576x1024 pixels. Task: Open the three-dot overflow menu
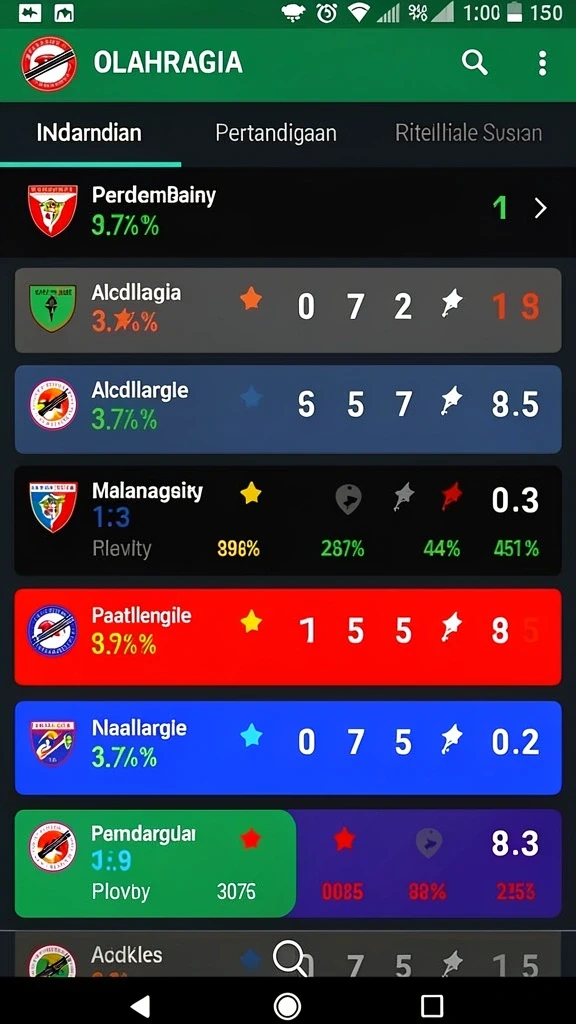(x=542, y=63)
